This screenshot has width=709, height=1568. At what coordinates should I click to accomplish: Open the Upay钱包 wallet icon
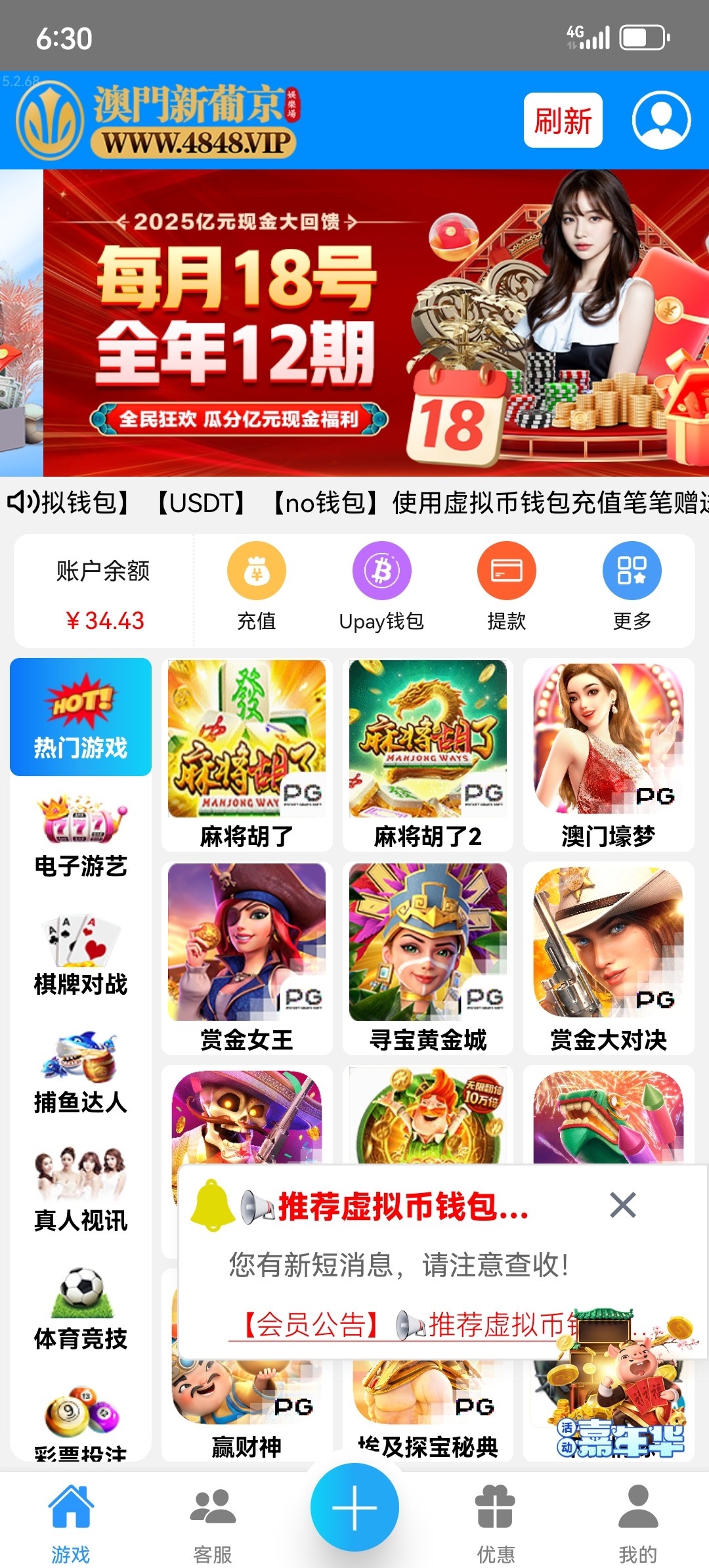(x=383, y=584)
